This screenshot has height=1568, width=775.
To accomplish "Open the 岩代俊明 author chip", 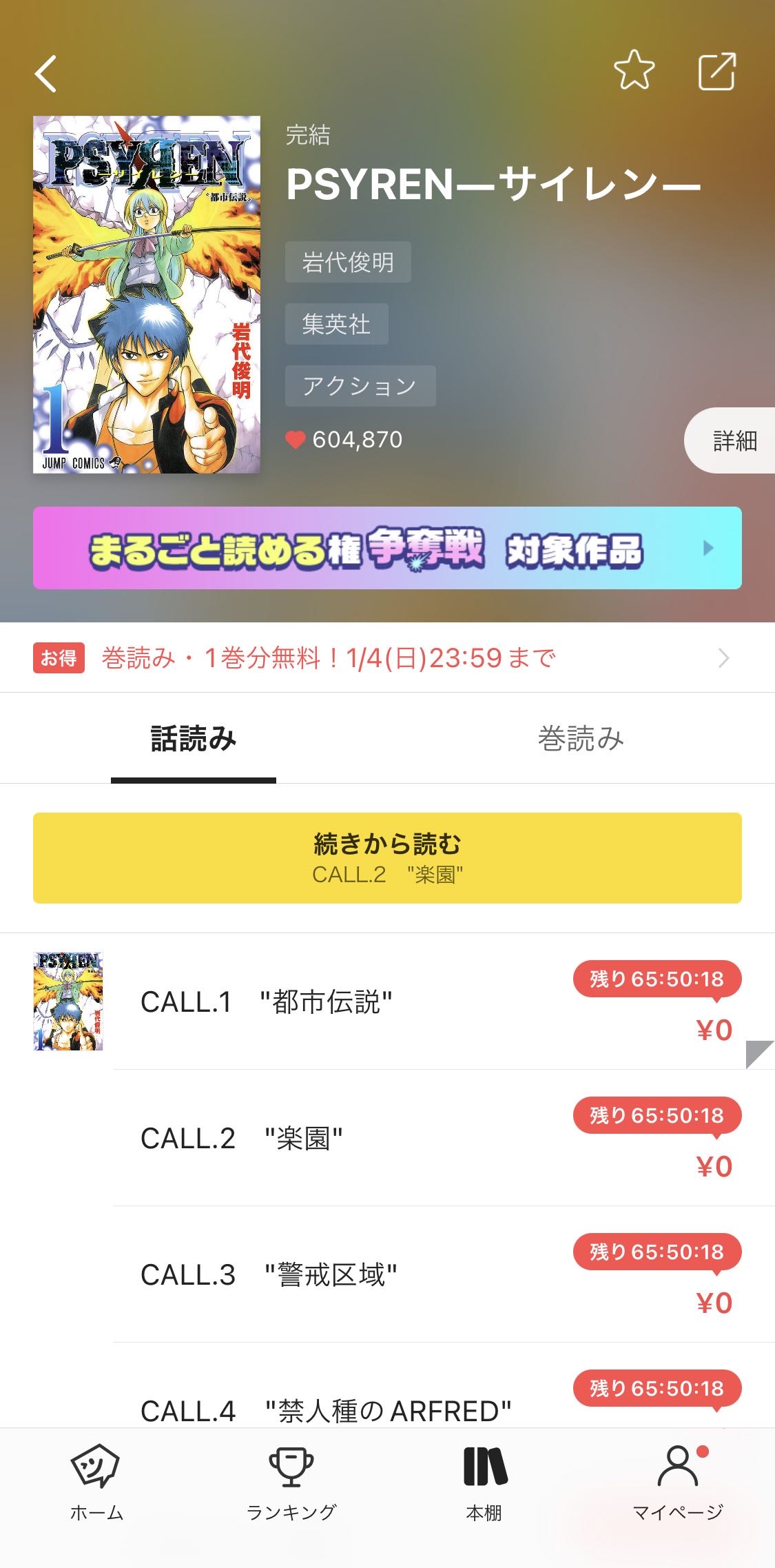I will click(348, 262).
